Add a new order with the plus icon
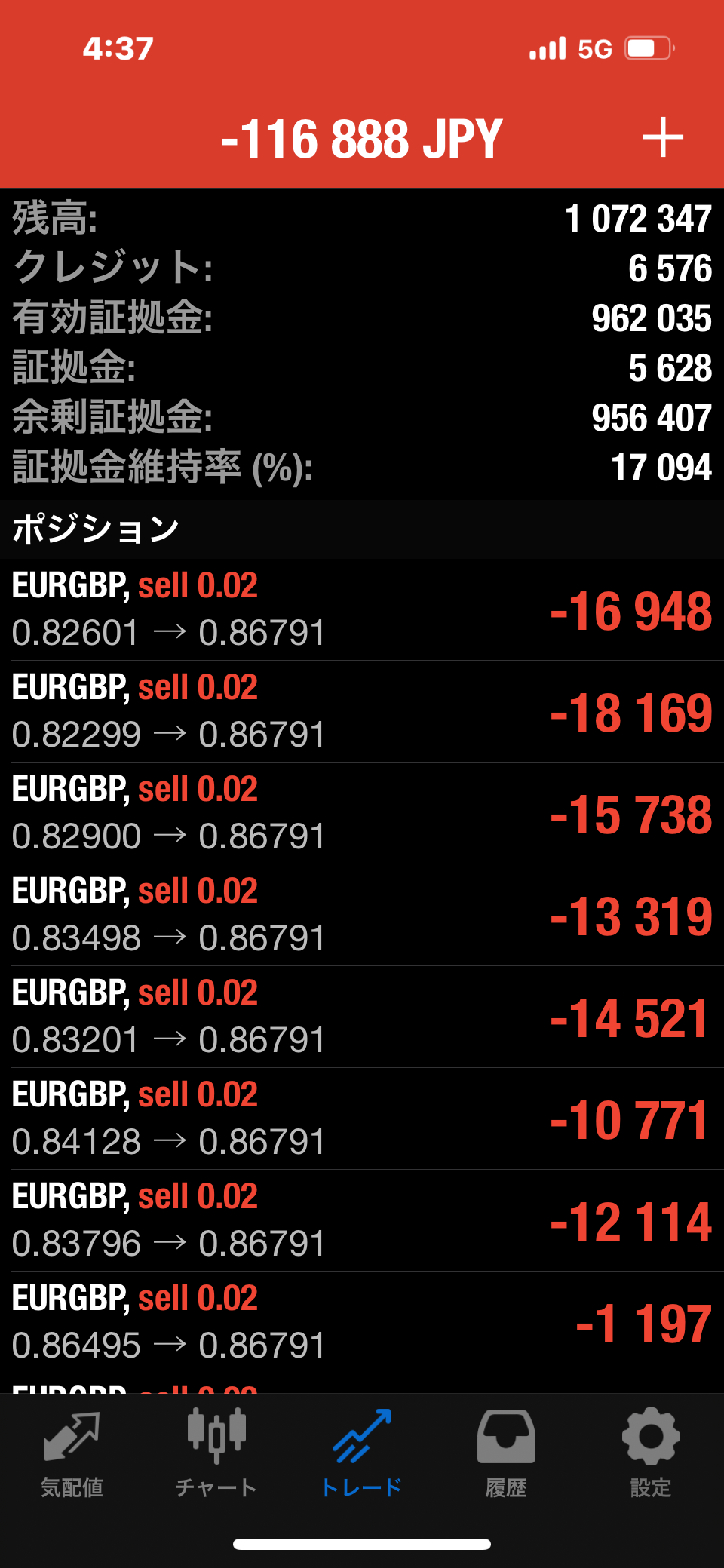Image resolution: width=724 pixels, height=1568 pixels. [x=663, y=138]
